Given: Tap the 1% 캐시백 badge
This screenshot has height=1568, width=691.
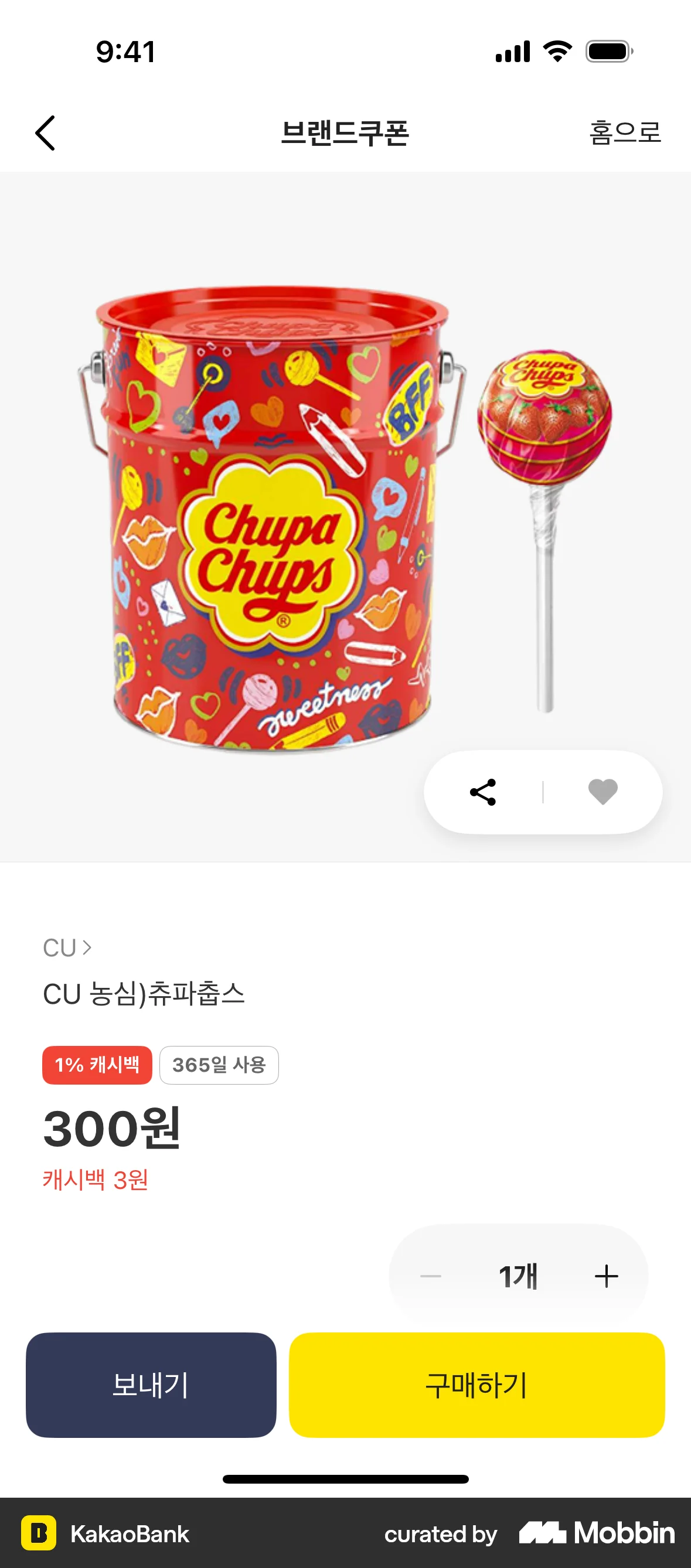Looking at the screenshot, I should (97, 1065).
